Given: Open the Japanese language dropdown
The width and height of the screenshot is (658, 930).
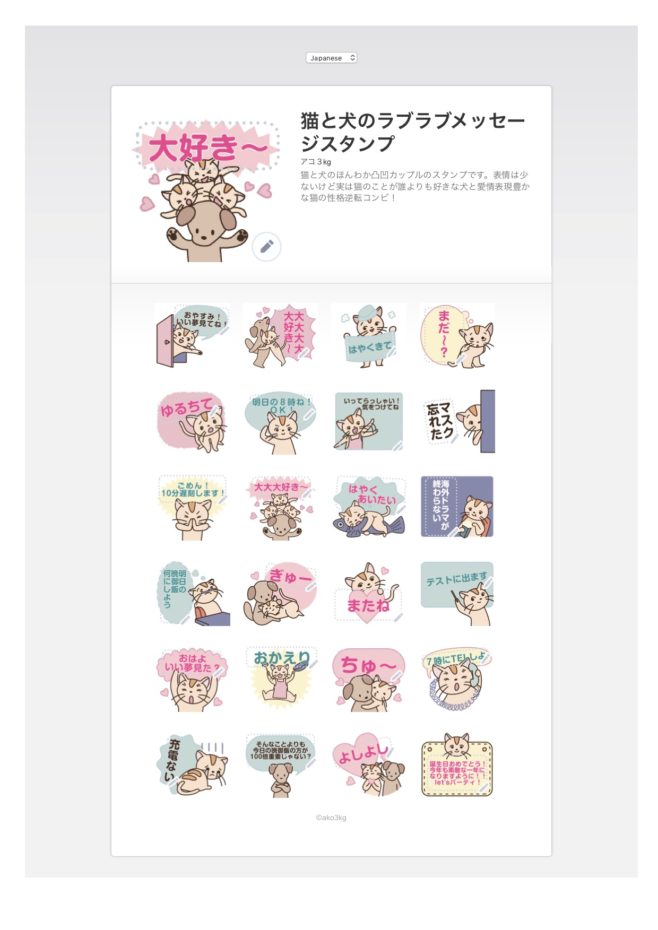Looking at the screenshot, I should (x=331, y=58).
